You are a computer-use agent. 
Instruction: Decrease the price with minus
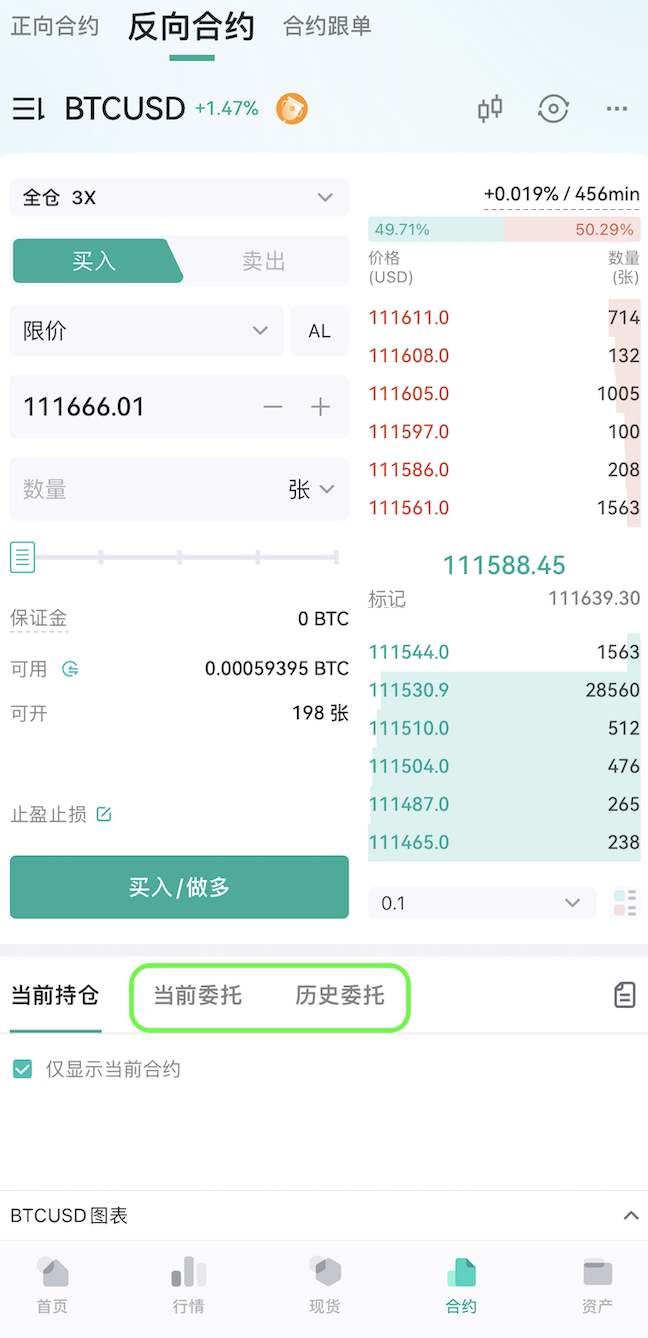point(272,407)
